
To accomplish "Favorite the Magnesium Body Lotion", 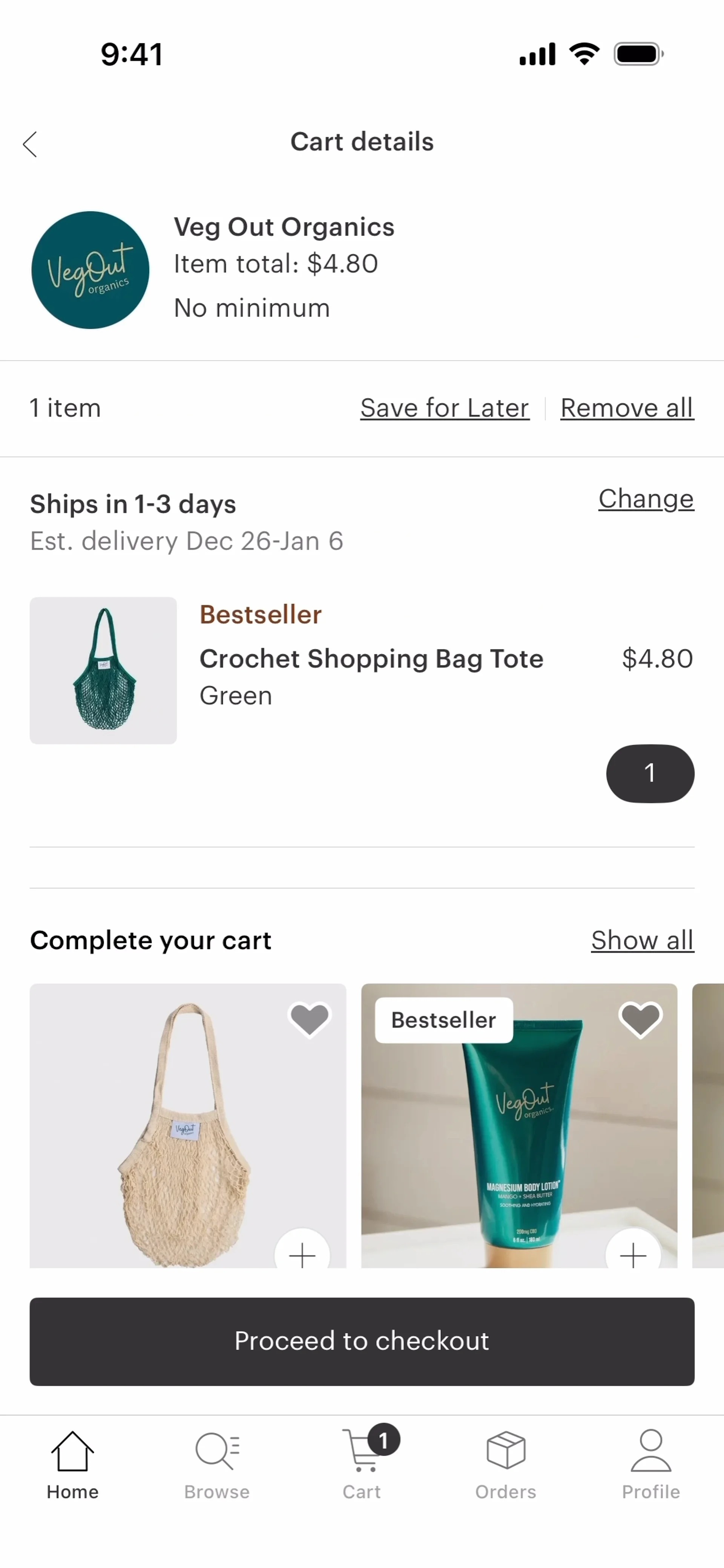I will pos(640,1019).
